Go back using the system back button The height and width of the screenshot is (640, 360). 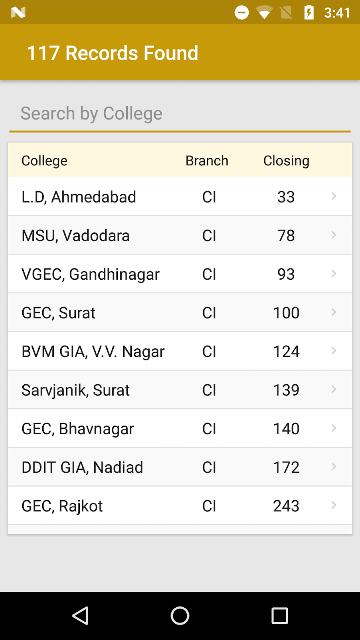click(80, 616)
